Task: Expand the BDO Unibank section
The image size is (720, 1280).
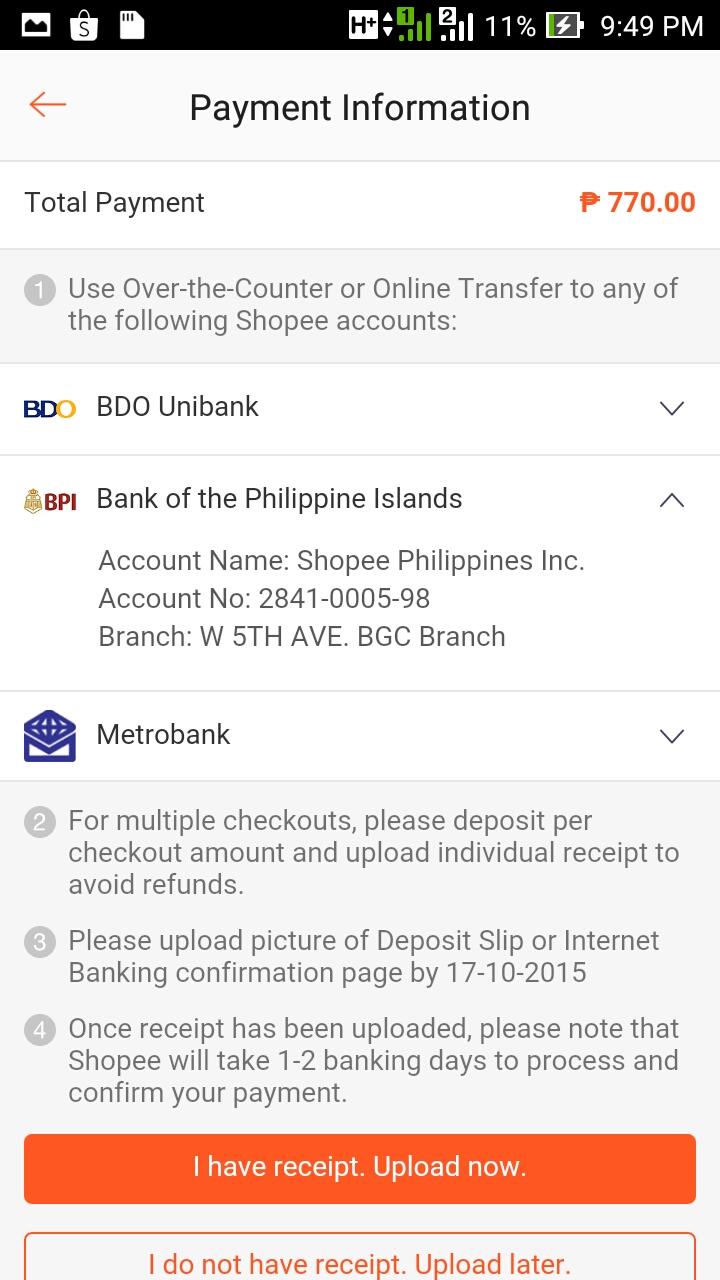Action: (671, 408)
